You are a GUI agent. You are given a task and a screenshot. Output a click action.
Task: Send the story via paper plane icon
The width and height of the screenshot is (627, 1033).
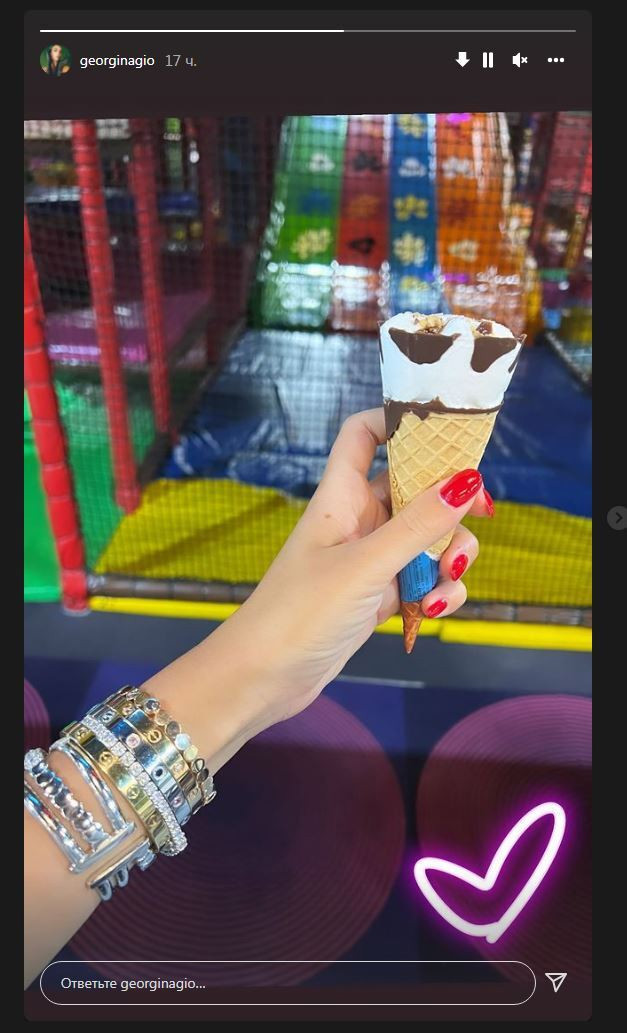pos(557,982)
